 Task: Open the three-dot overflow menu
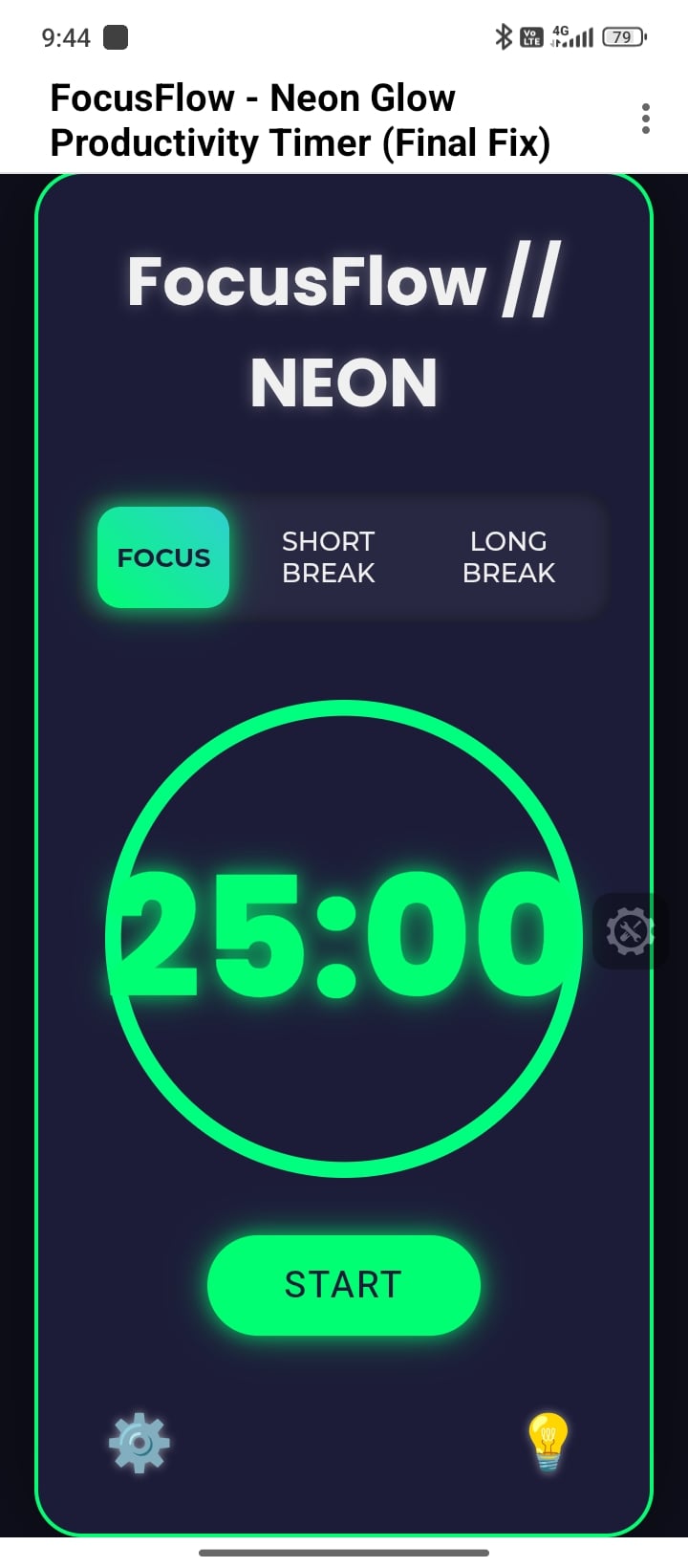646,119
